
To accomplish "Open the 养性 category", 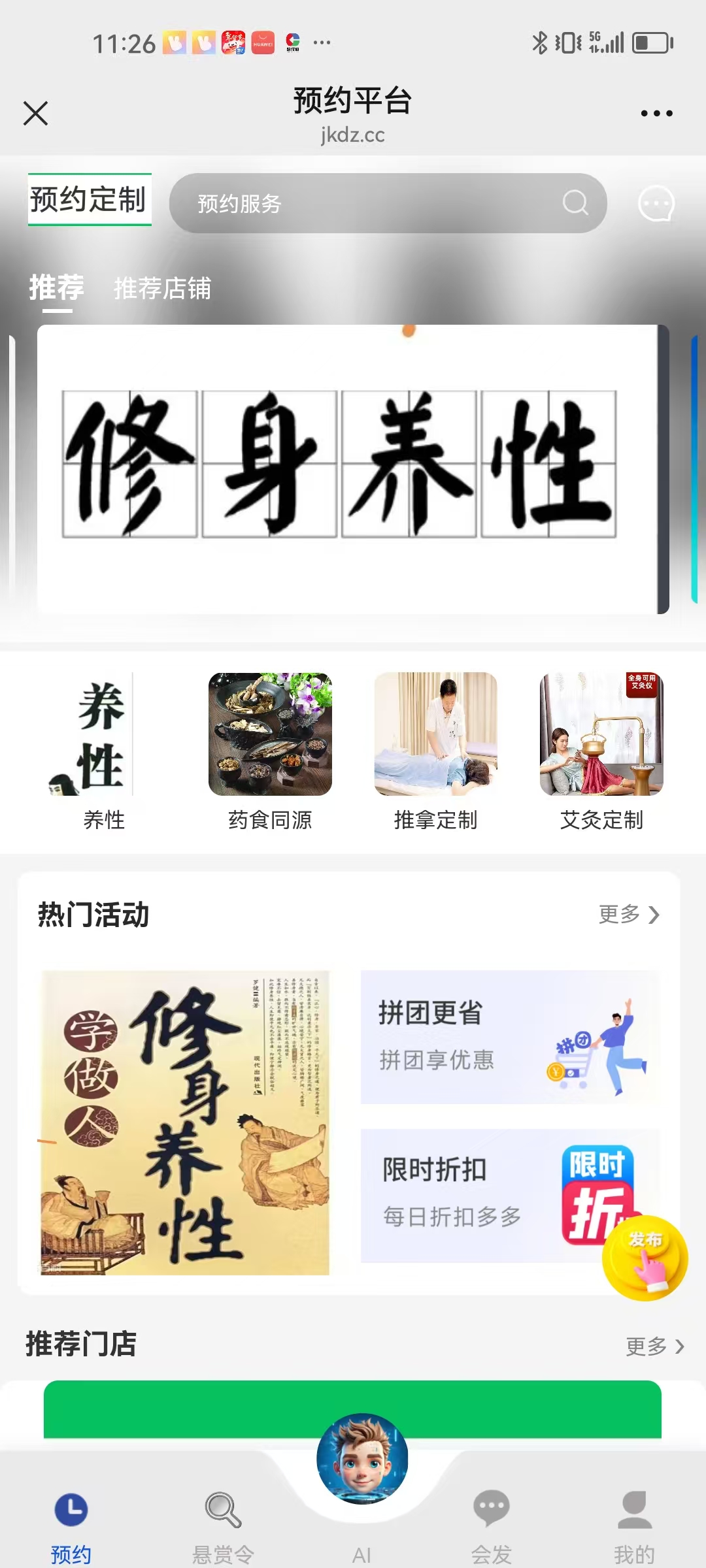I will [104, 751].
